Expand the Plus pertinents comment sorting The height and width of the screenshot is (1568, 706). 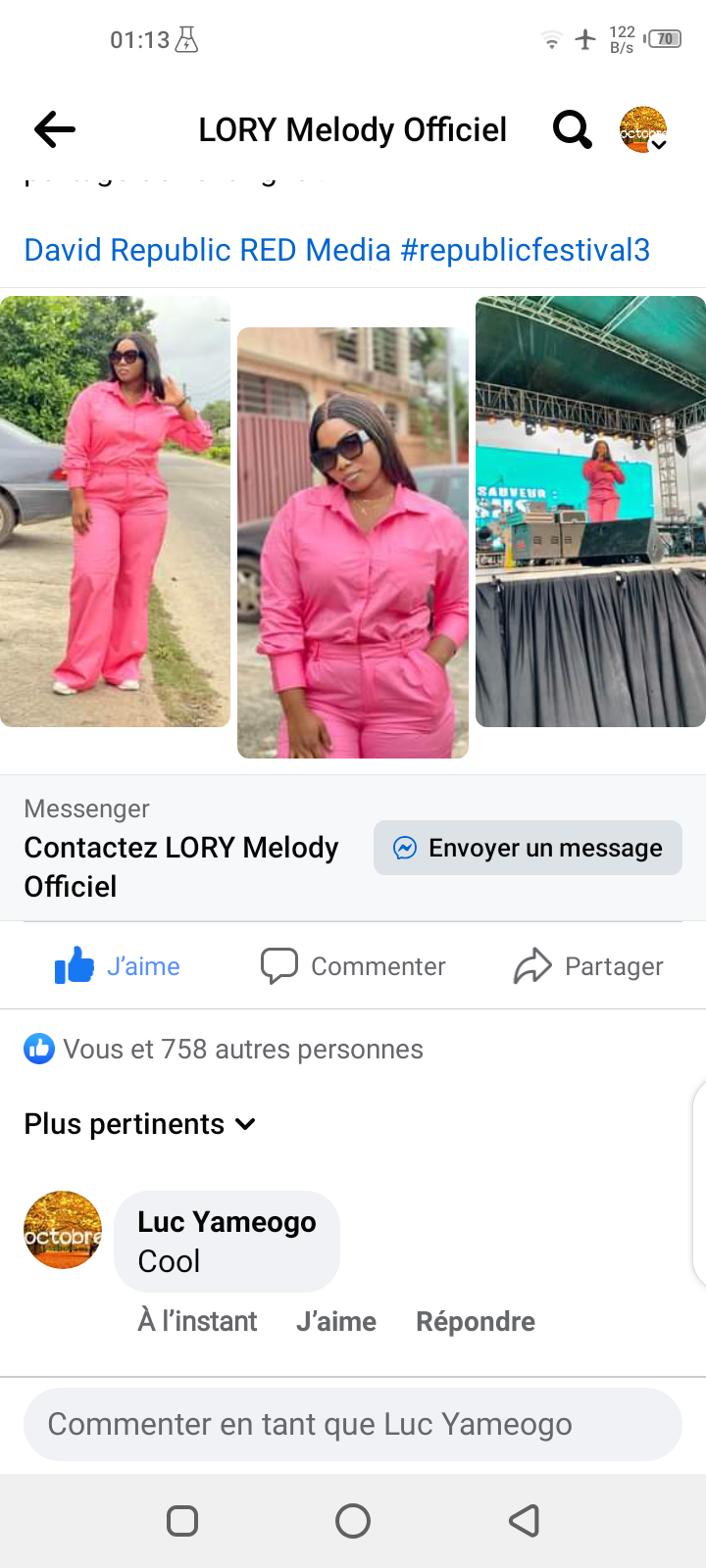click(x=140, y=1124)
